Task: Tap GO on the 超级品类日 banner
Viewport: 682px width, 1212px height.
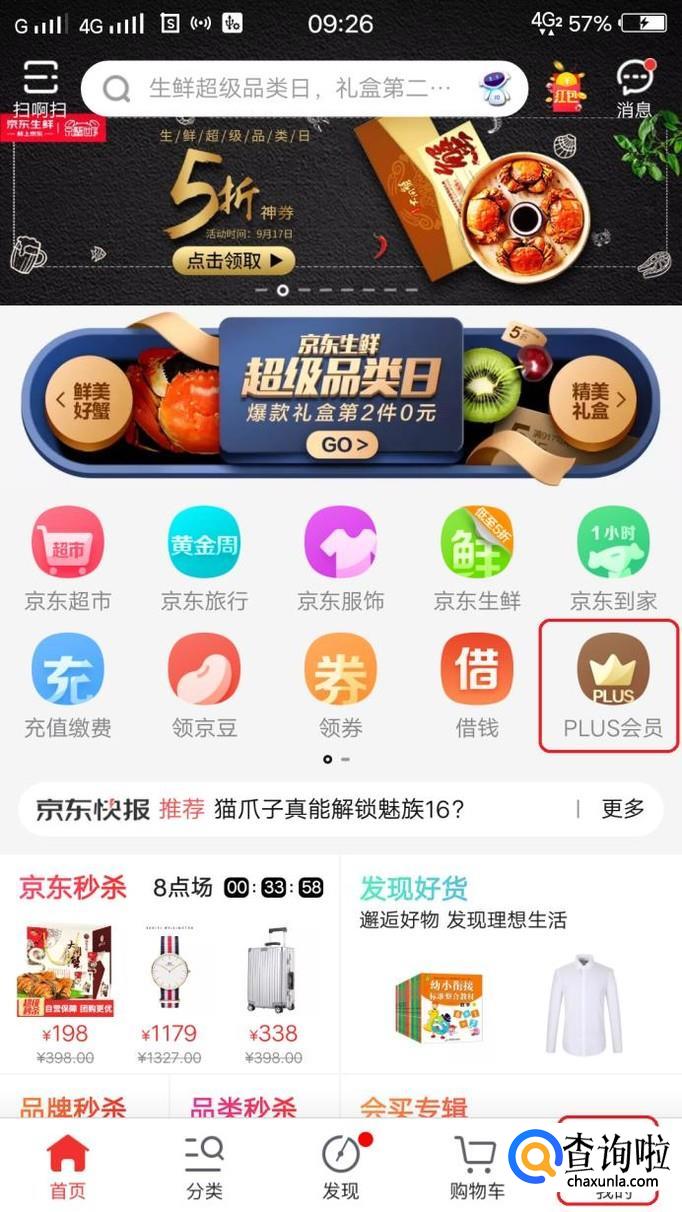Action: (341, 444)
